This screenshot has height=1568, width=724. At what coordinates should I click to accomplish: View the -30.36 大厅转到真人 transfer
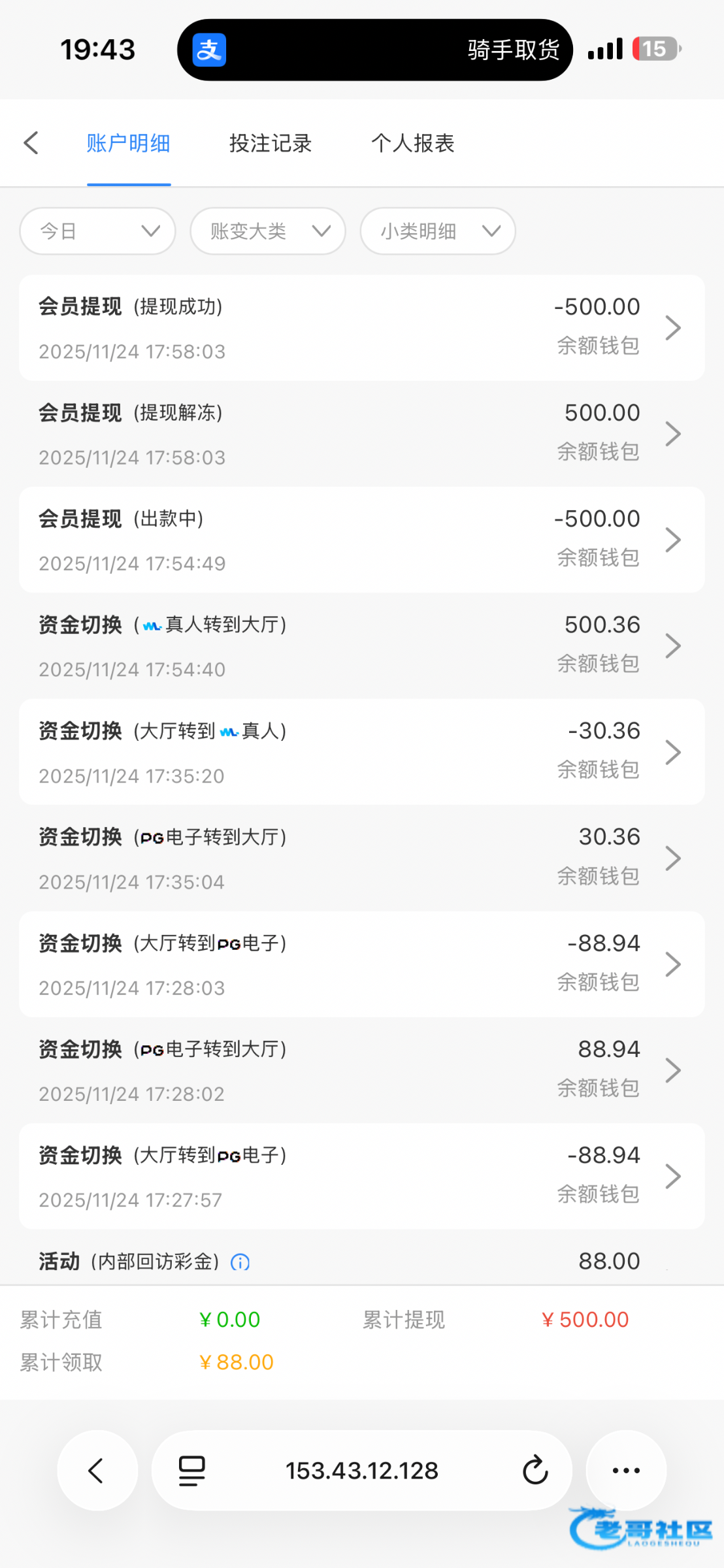click(x=361, y=752)
